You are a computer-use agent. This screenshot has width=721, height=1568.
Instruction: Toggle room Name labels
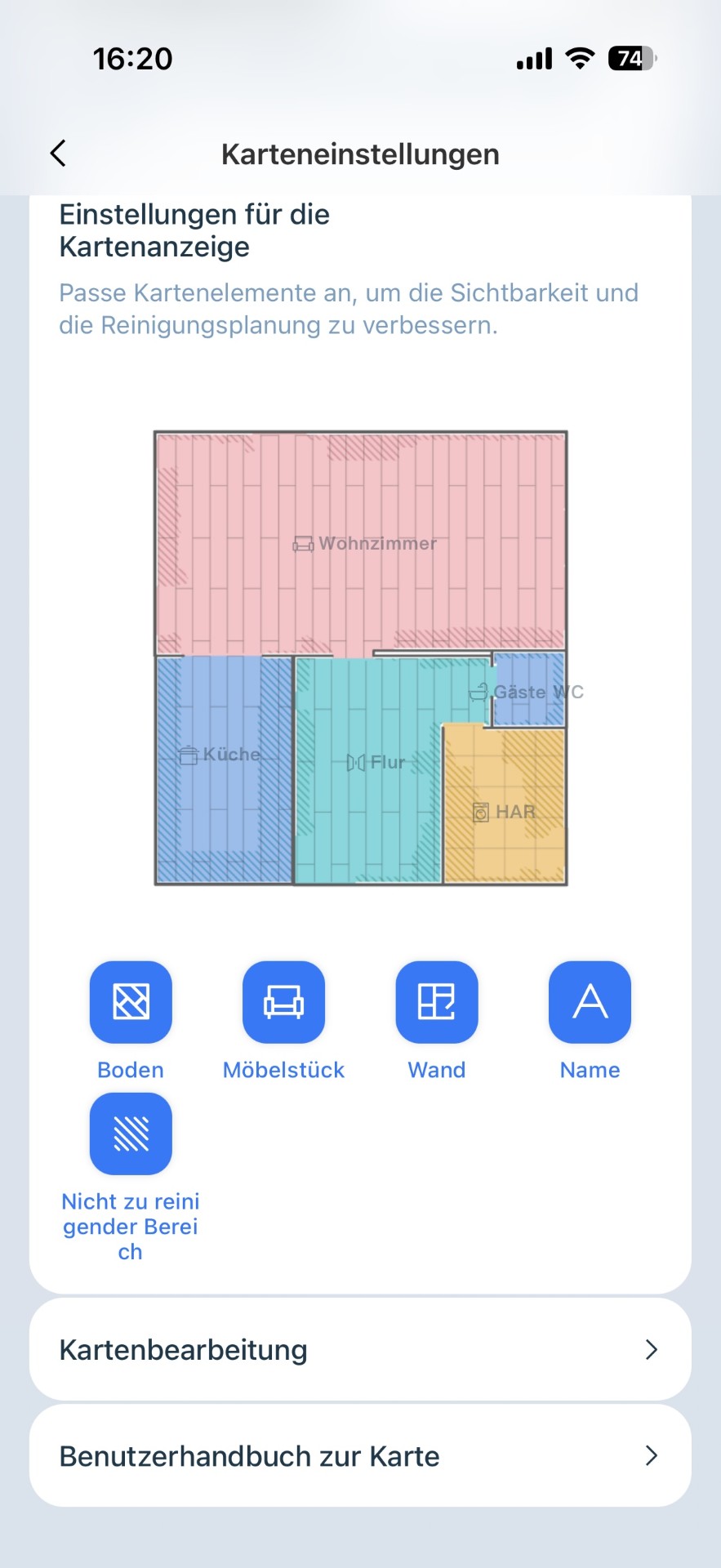tap(590, 1002)
